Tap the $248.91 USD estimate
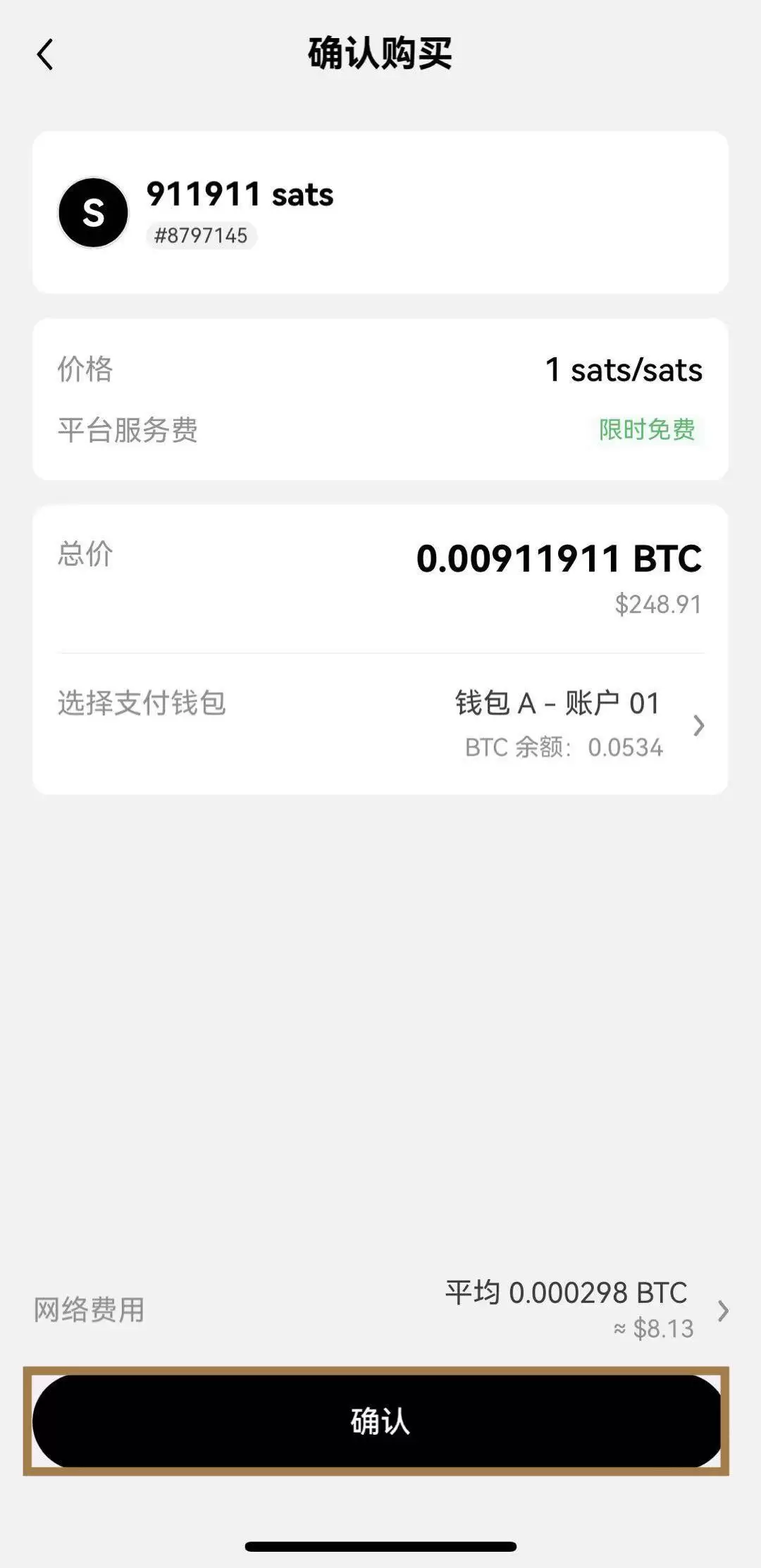This screenshot has width=761, height=1568. click(655, 603)
